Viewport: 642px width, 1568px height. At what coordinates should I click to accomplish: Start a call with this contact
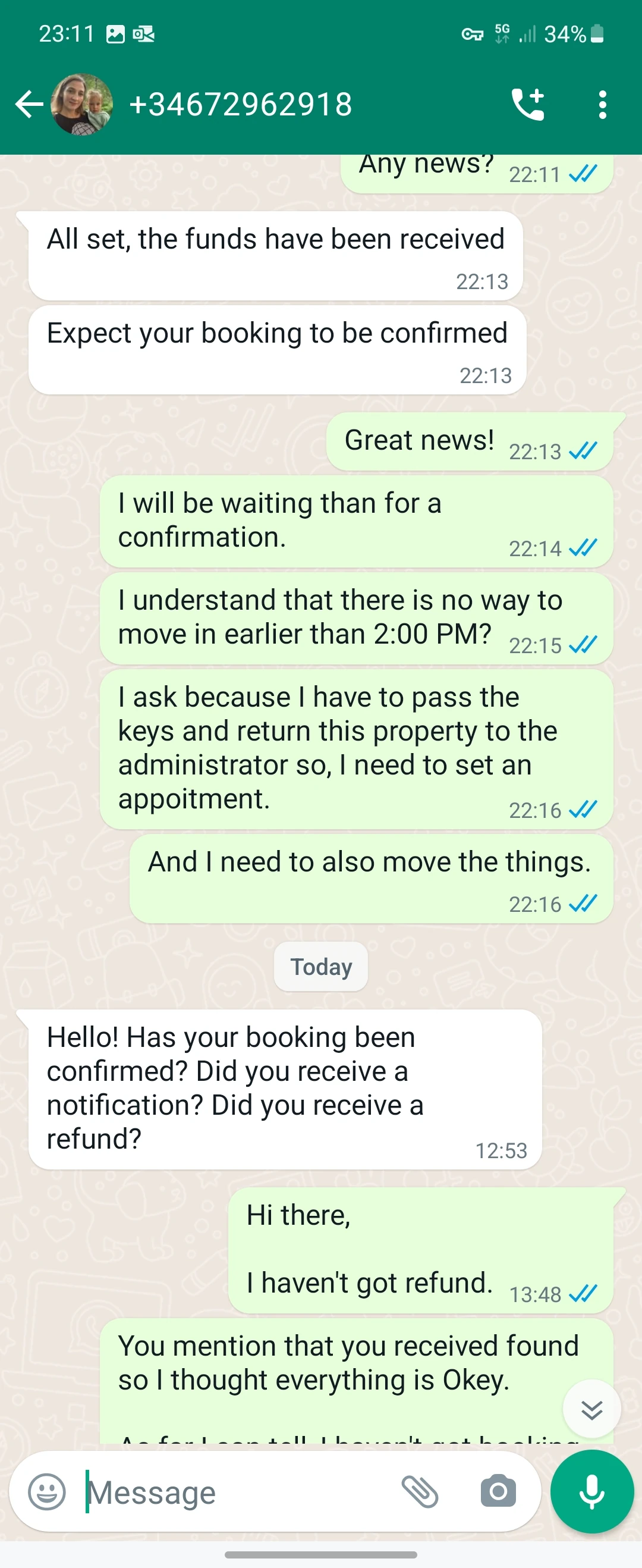click(528, 104)
